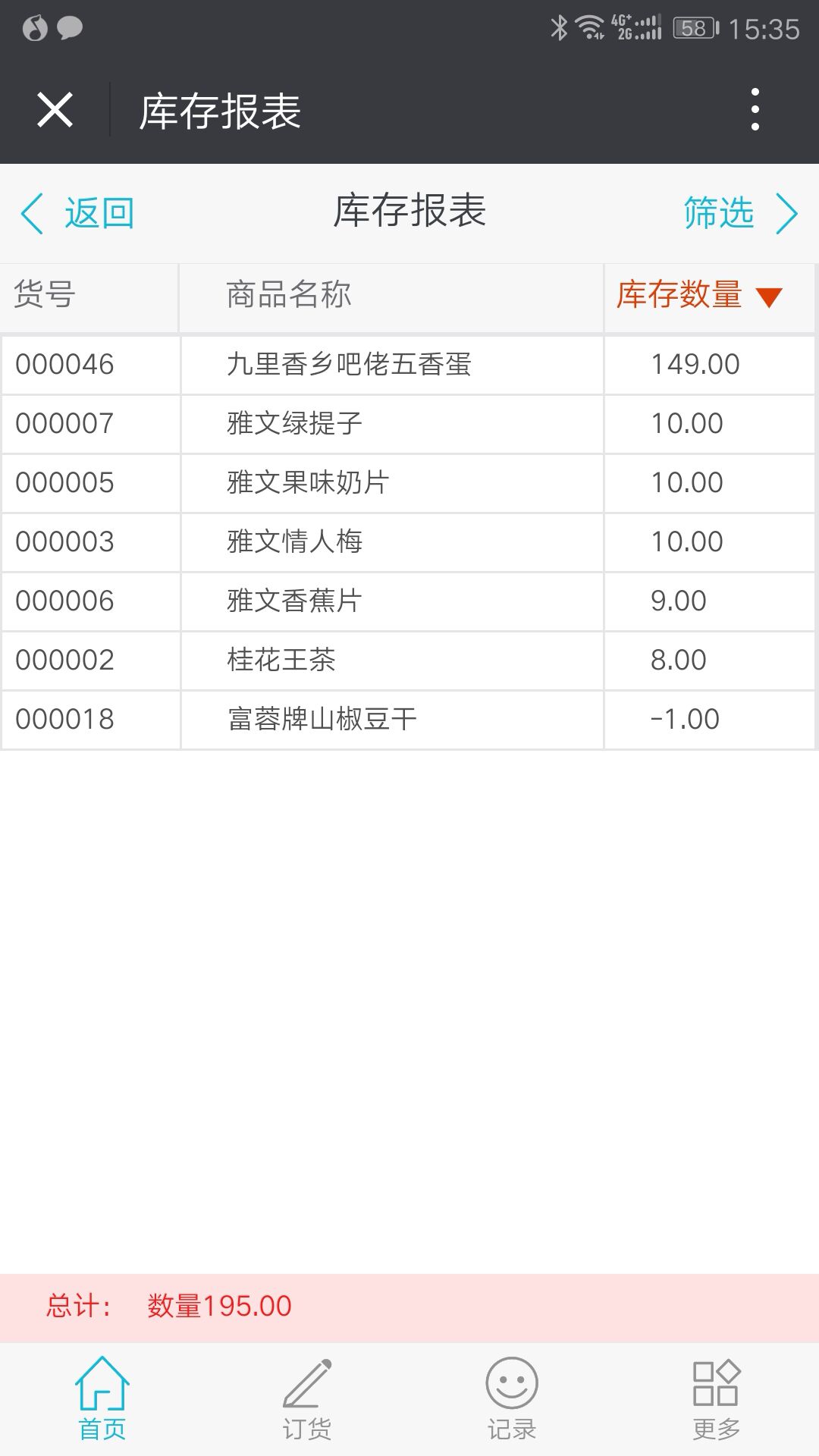The image size is (819, 1456).
Task: Open the 更多 tab
Action: coord(717,1399)
